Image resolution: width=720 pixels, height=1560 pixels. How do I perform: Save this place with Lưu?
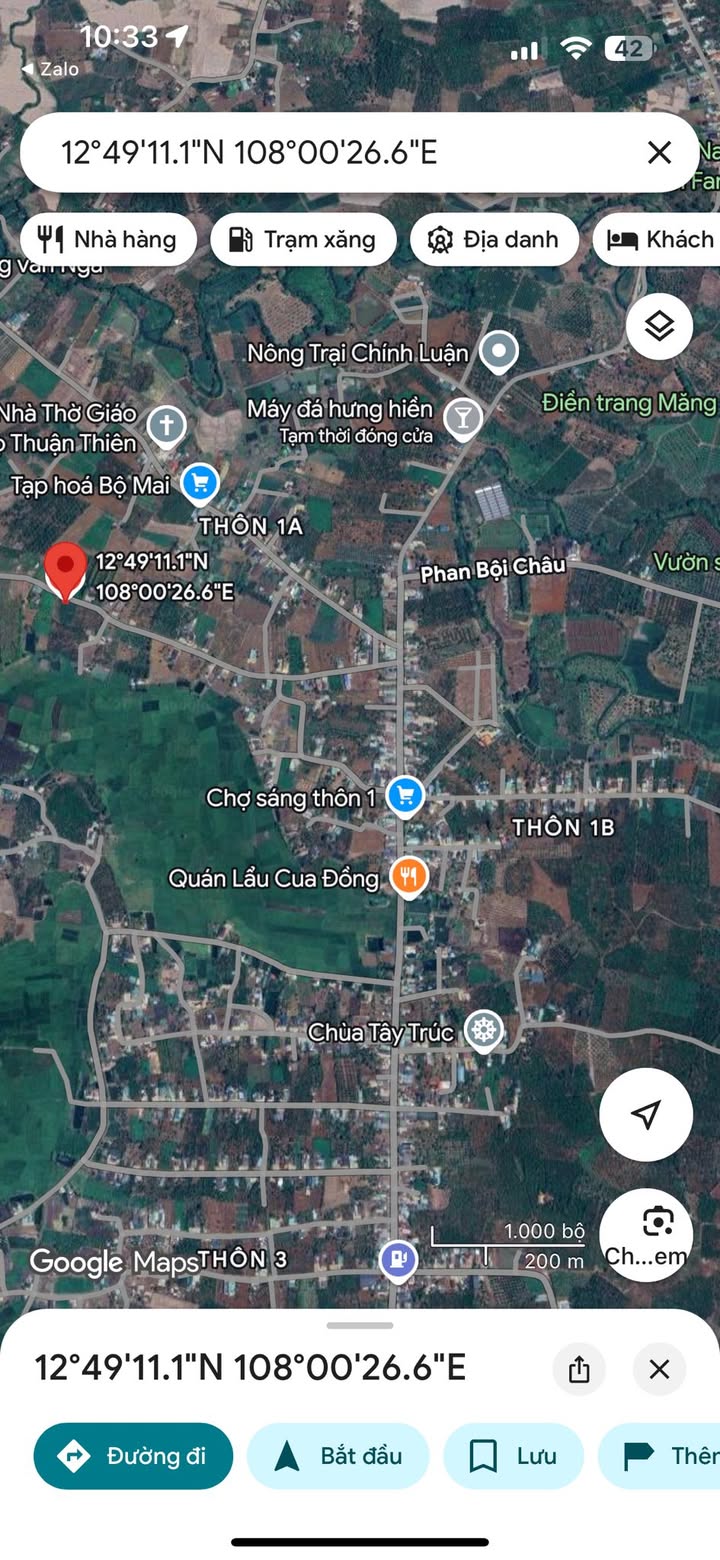pos(513,1456)
